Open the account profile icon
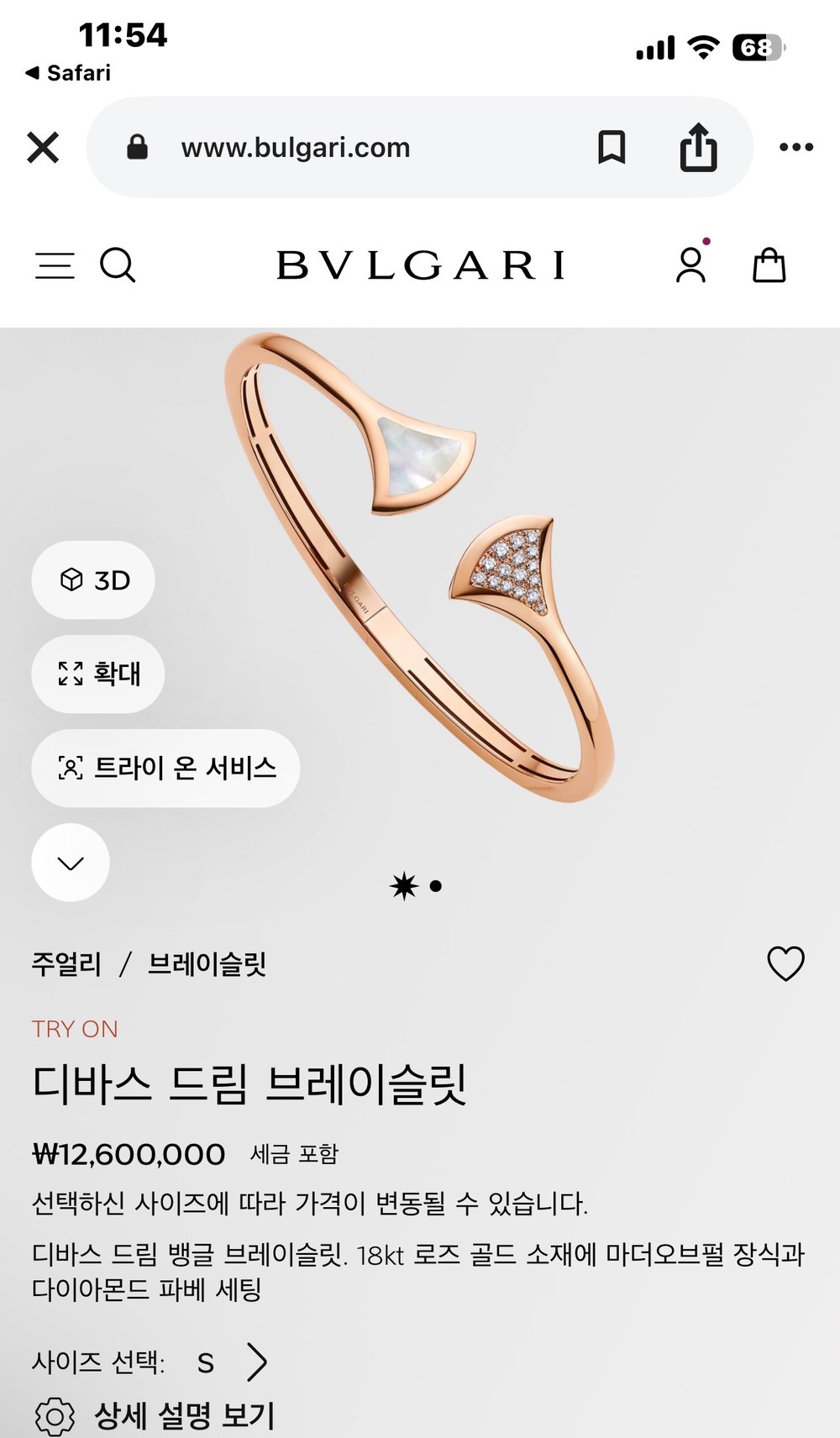This screenshot has width=840, height=1438. (x=691, y=265)
